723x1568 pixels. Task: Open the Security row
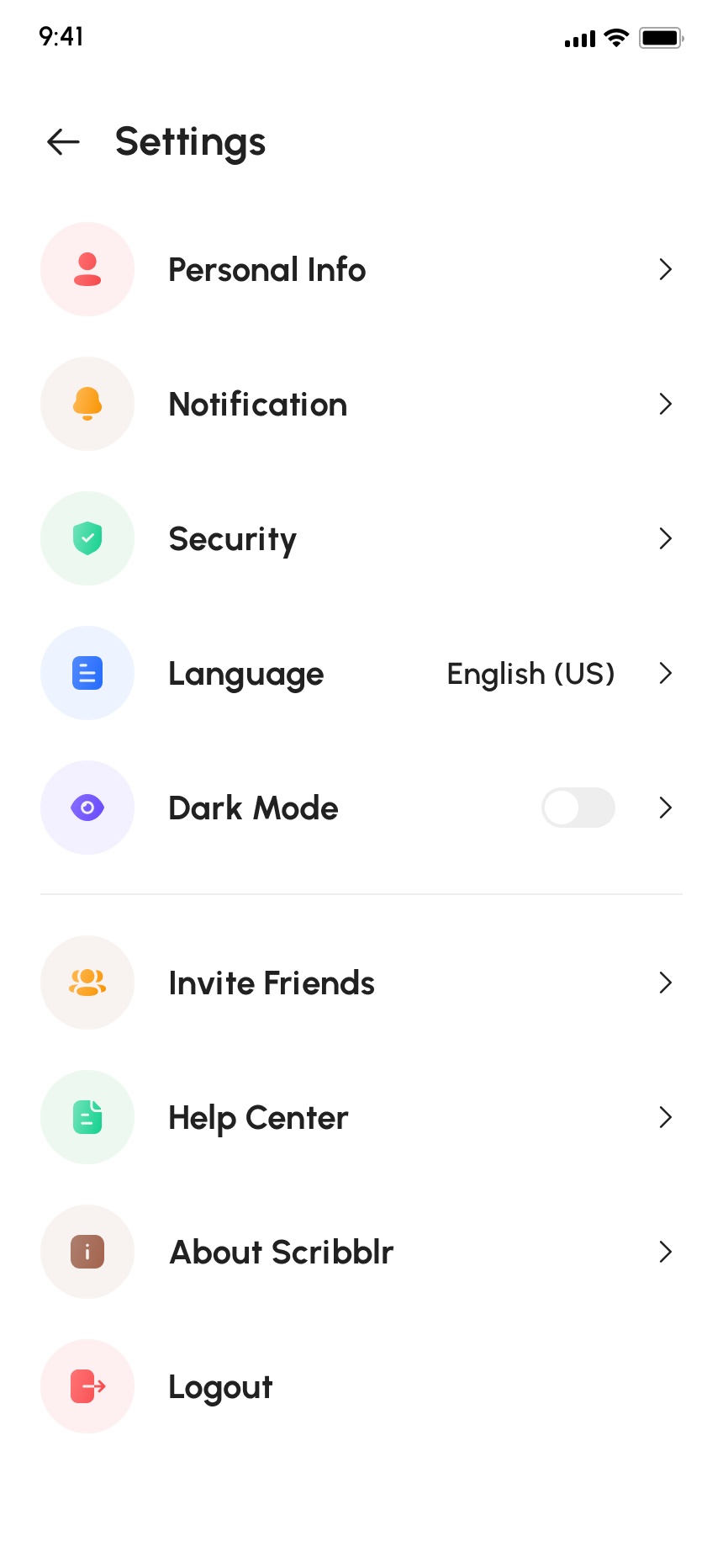coord(233,539)
